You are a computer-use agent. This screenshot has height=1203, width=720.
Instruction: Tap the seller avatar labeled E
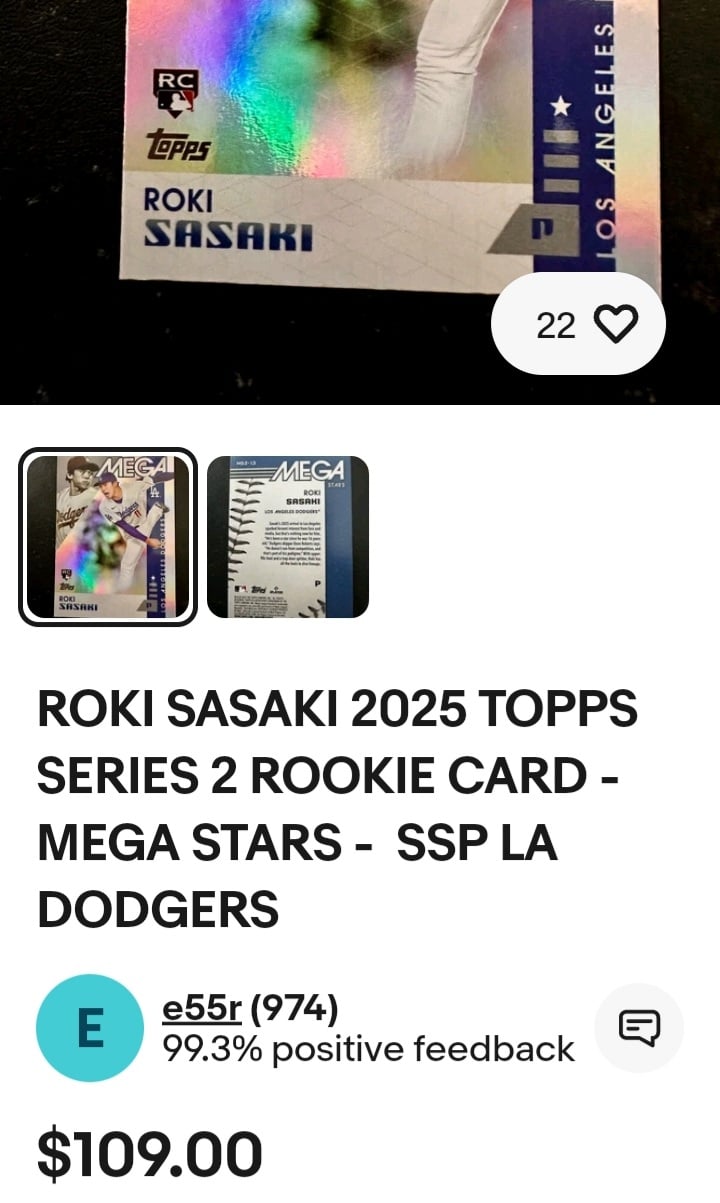click(90, 1028)
